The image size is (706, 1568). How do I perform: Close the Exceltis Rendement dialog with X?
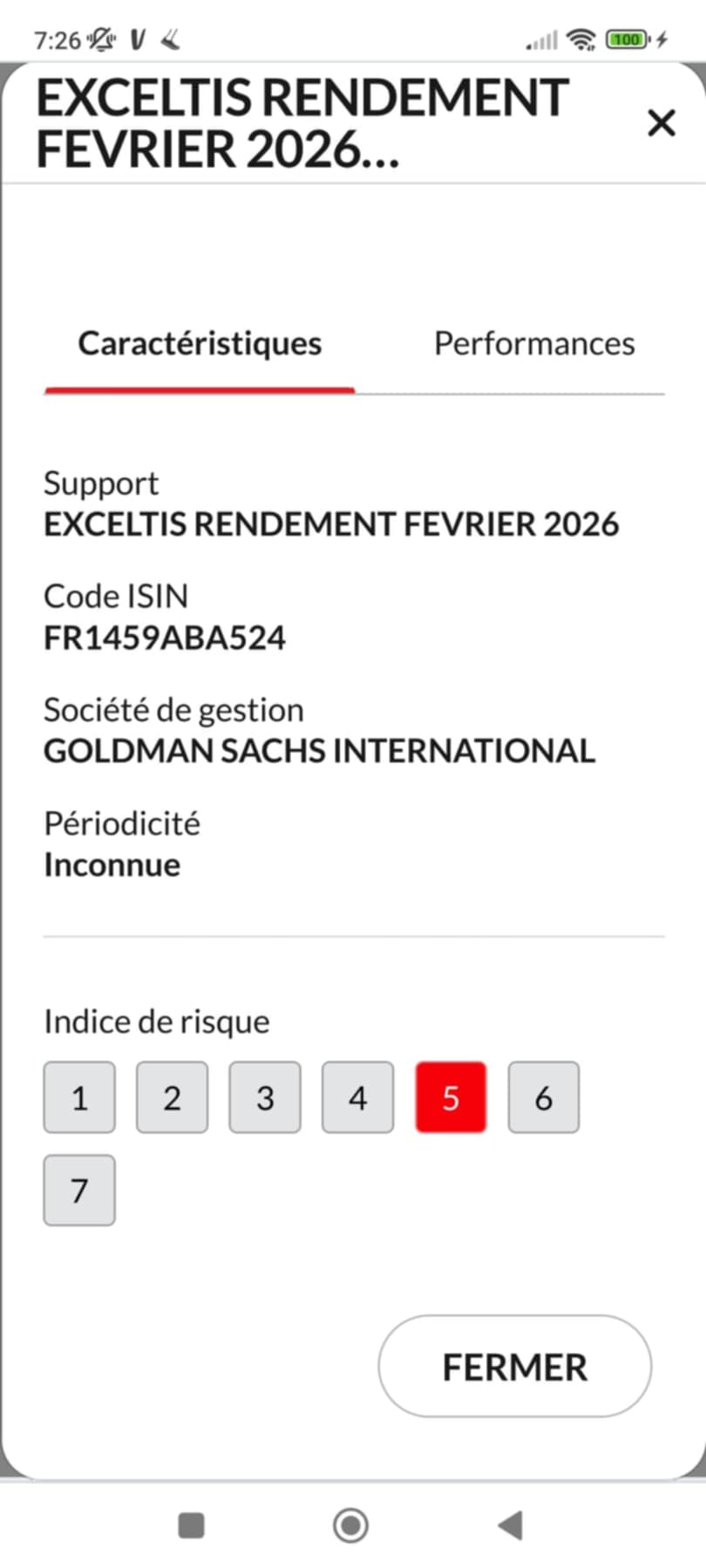click(x=662, y=123)
